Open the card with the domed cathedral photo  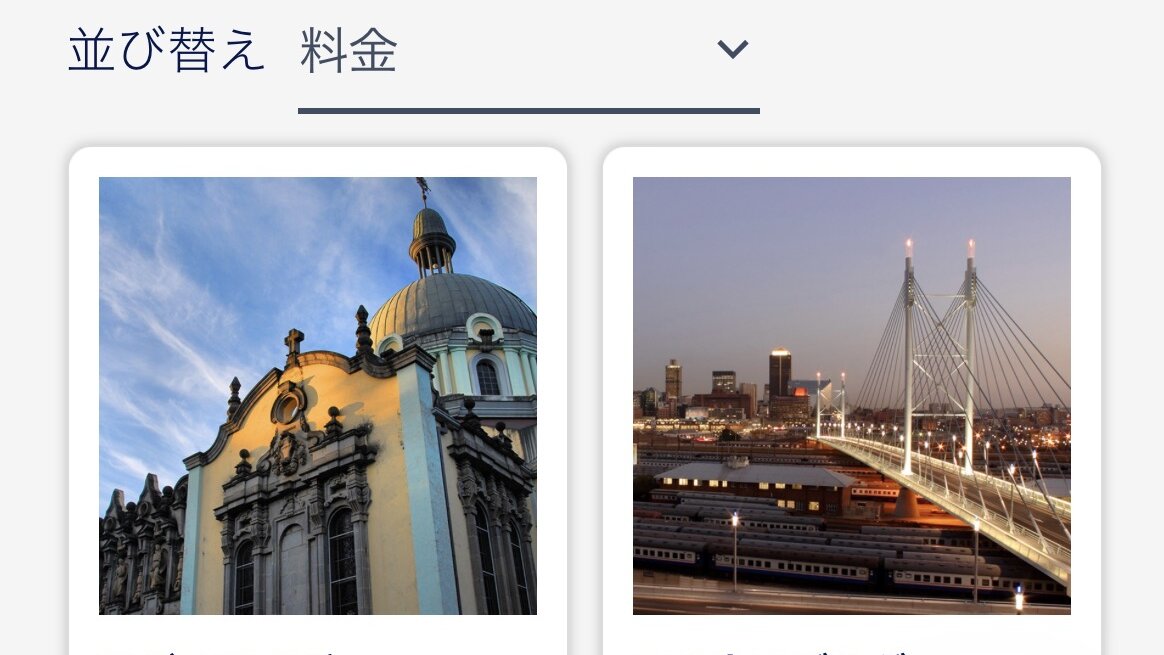coord(318,396)
